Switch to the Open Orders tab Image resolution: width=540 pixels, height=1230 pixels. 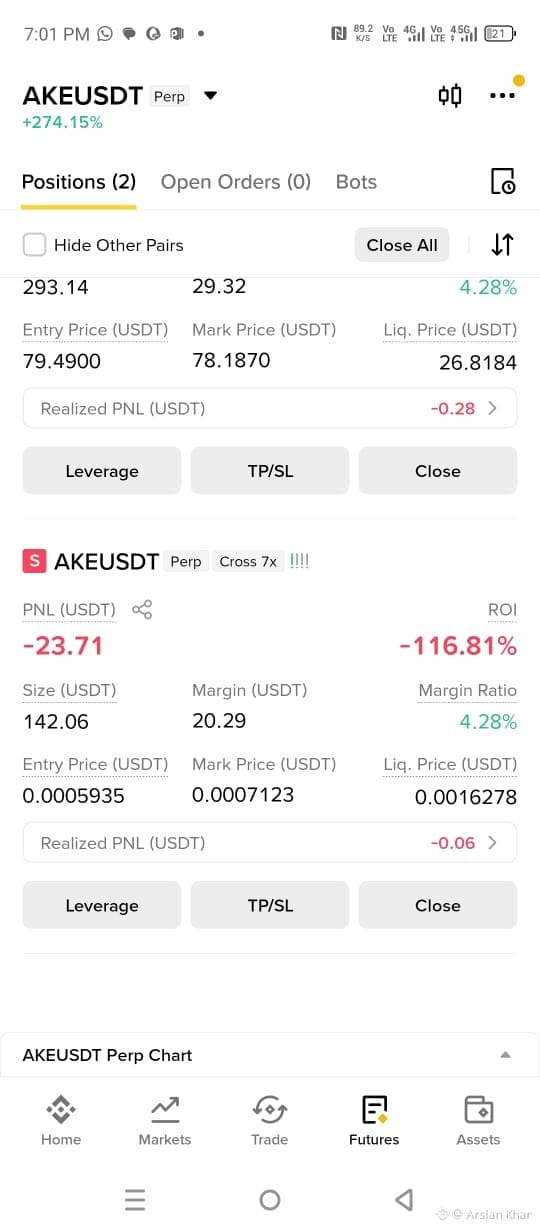[236, 182]
